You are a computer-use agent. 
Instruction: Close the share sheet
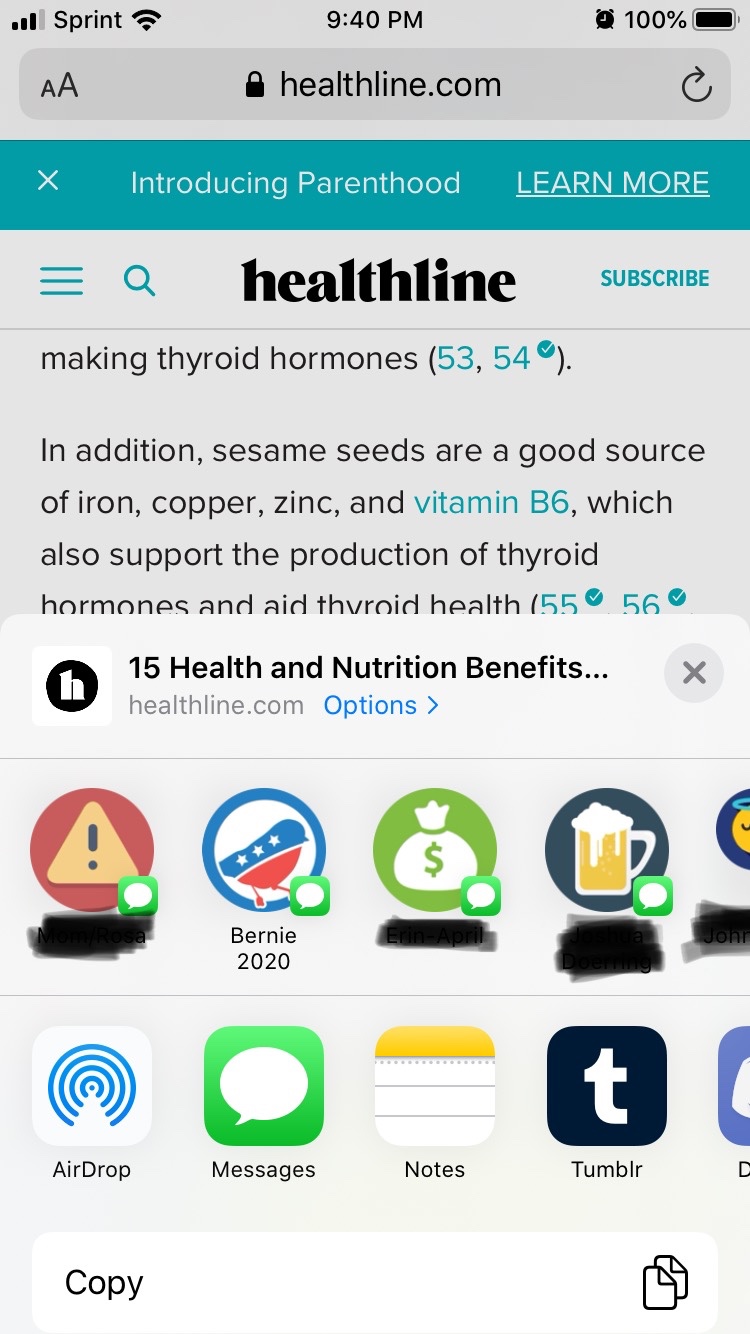pos(693,673)
